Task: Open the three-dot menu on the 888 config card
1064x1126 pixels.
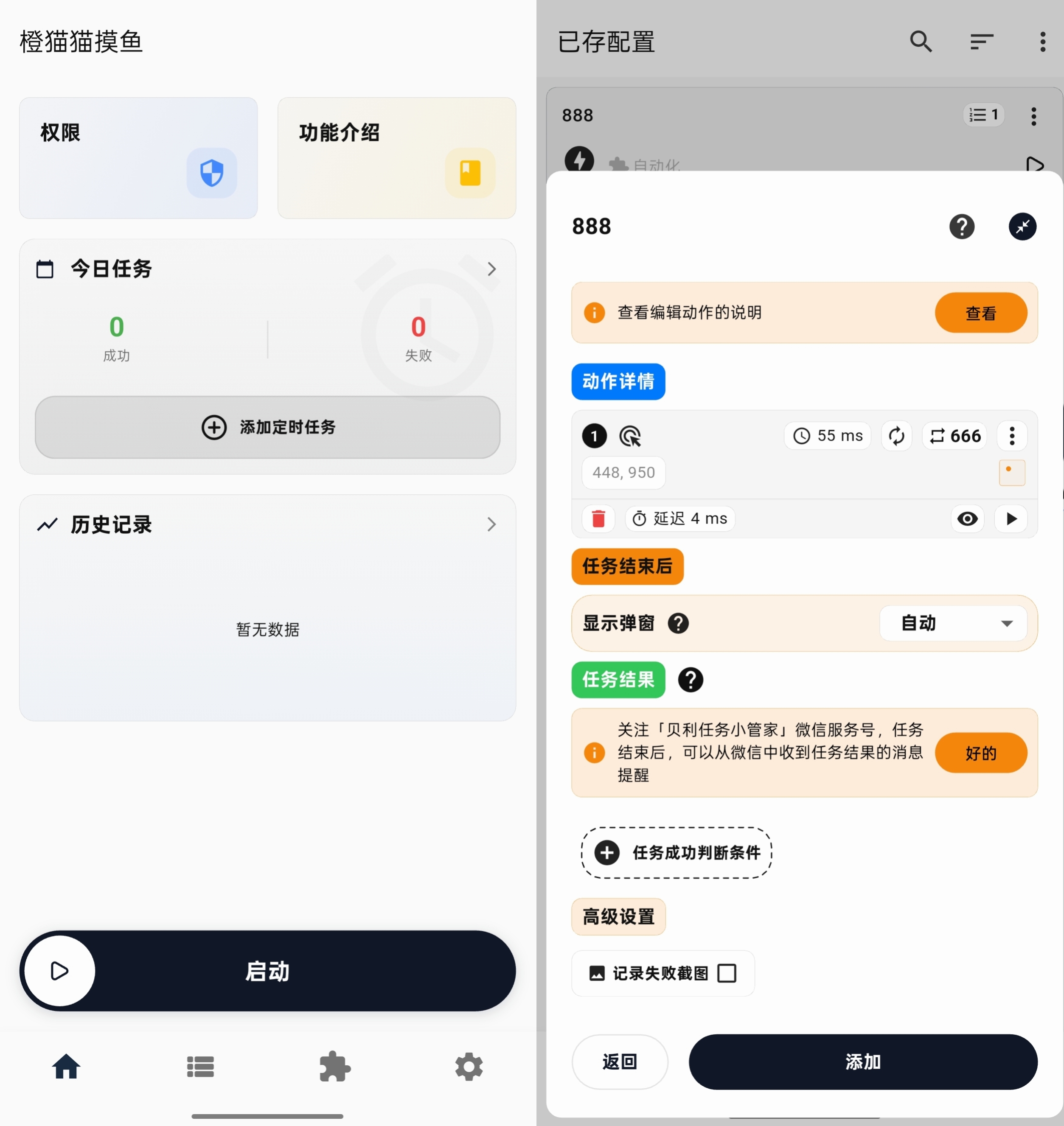Action: (1033, 116)
